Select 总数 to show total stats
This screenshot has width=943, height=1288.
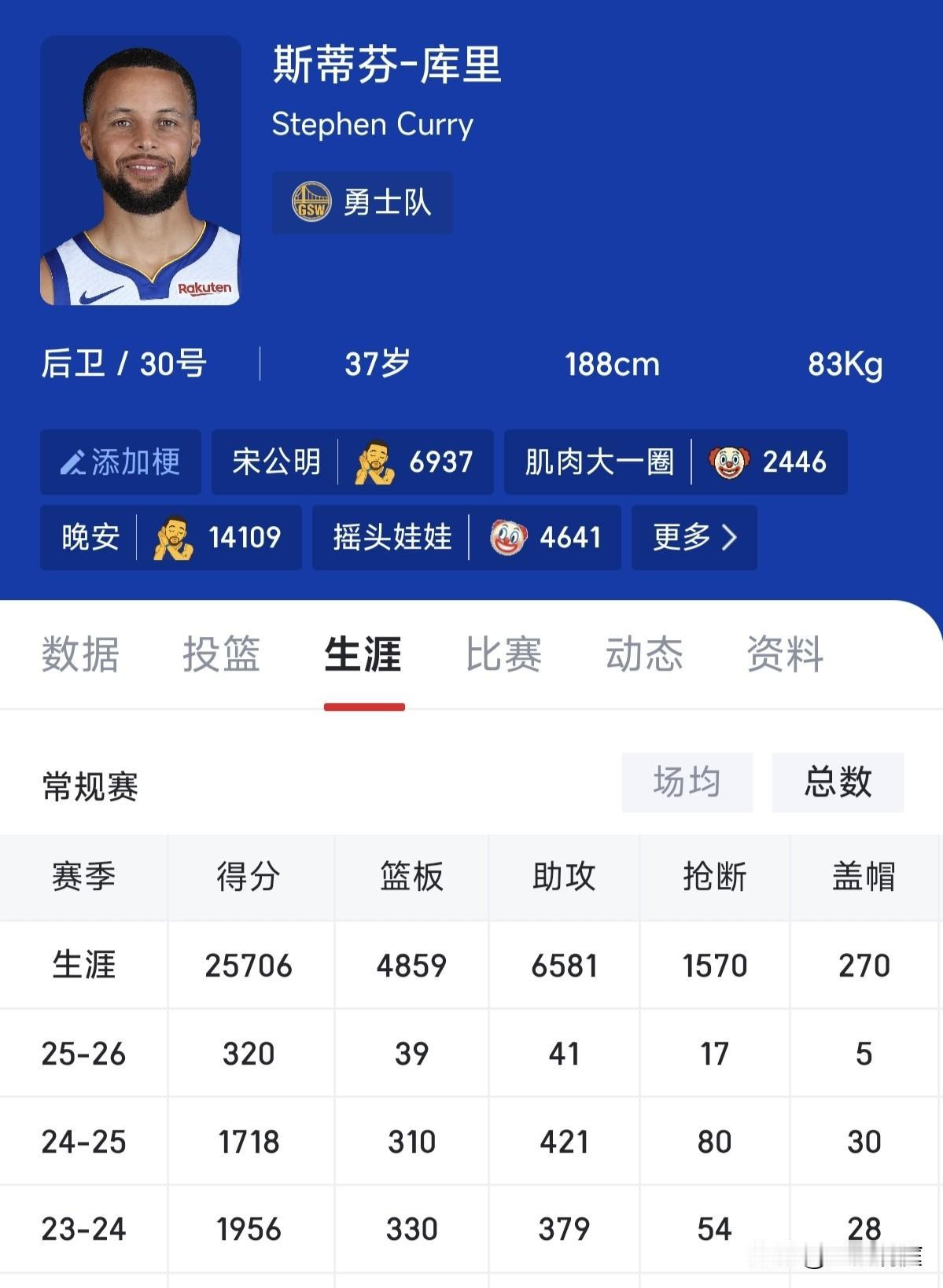click(x=838, y=782)
